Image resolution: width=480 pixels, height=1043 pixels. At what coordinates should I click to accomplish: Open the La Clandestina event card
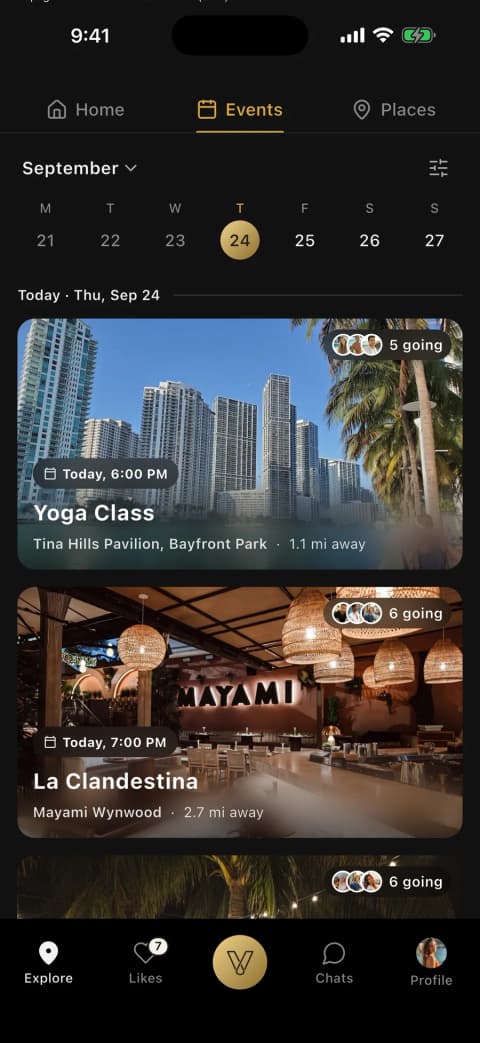click(239, 712)
